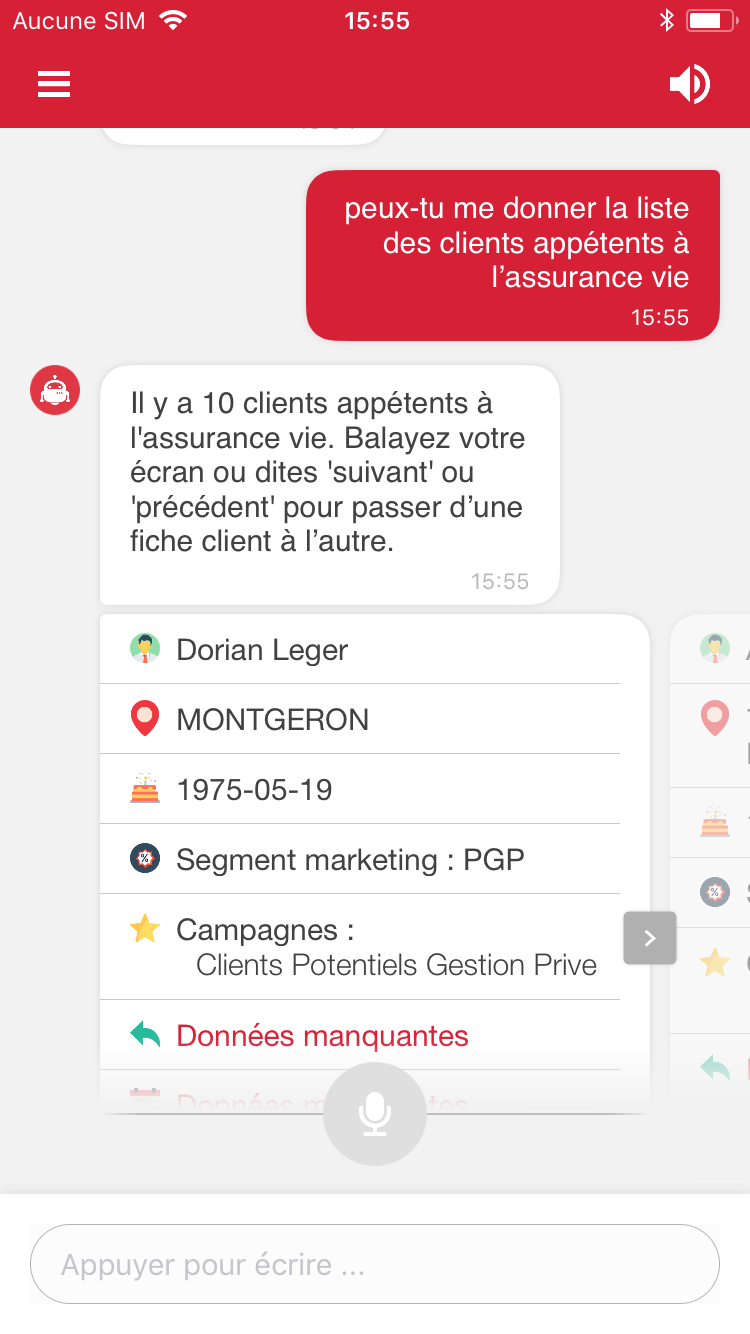The width and height of the screenshot is (750, 1334).
Task: Focus the 'Appuyer pour écrire' text field
Action: (375, 1264)
